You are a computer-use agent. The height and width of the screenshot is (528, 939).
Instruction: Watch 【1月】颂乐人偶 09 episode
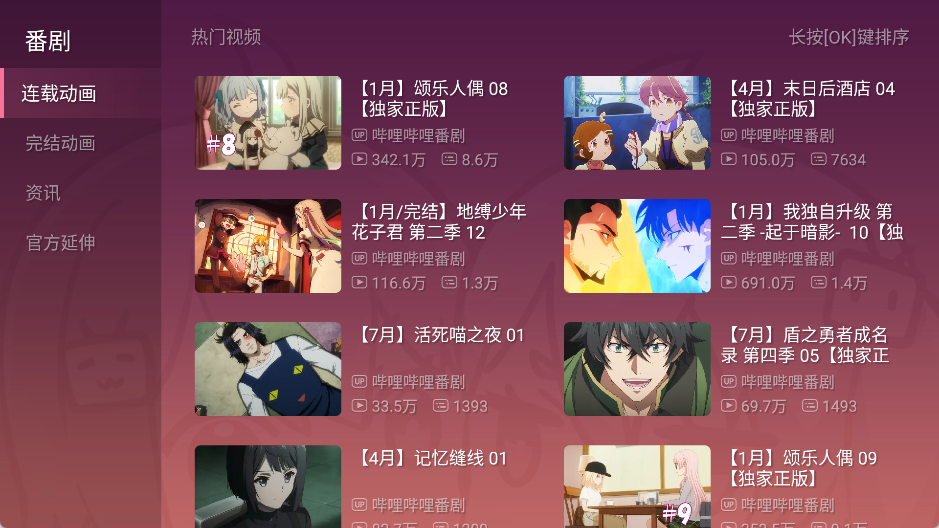(x=730, y=486)
